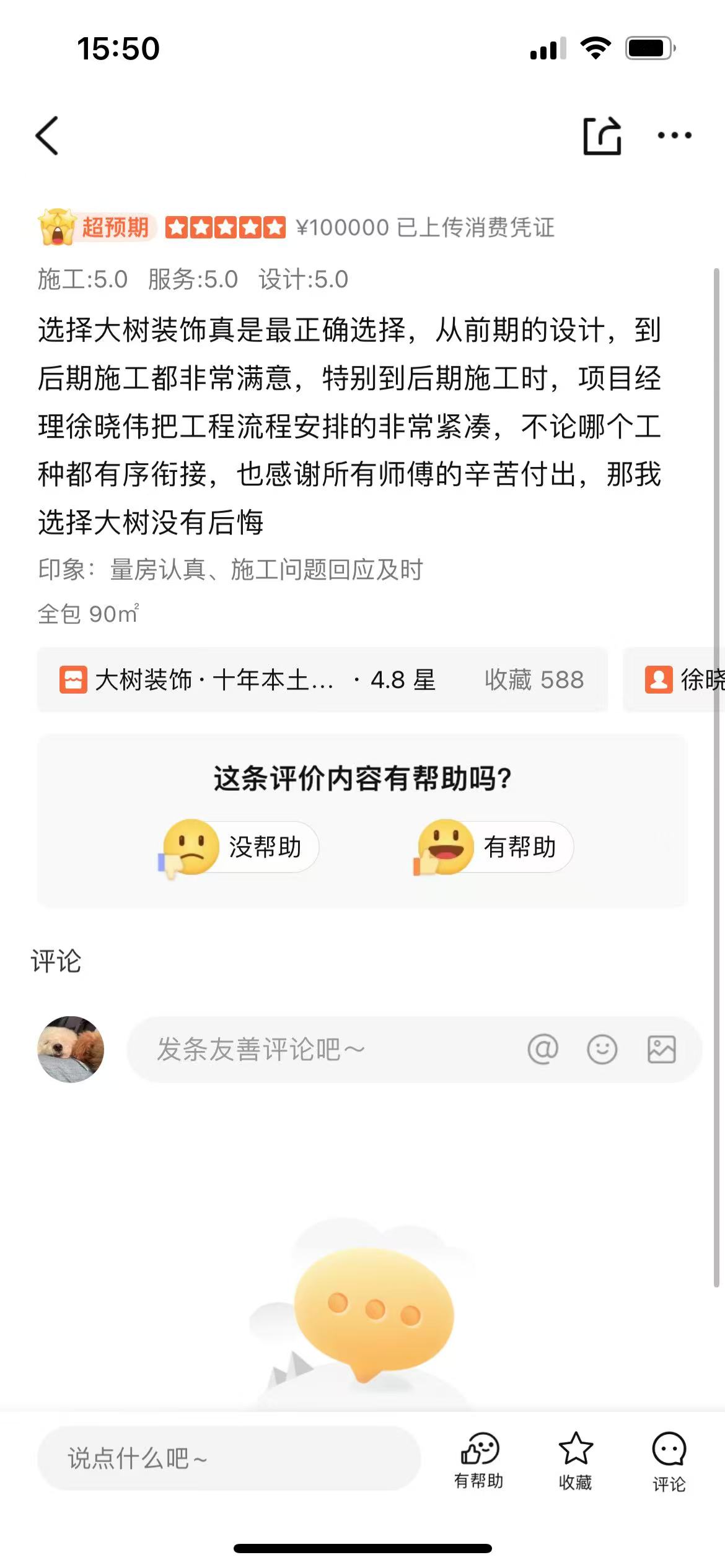Mention someone with the @ icon
This screenshot has width=725, height=1568.
pos(543,1050)
